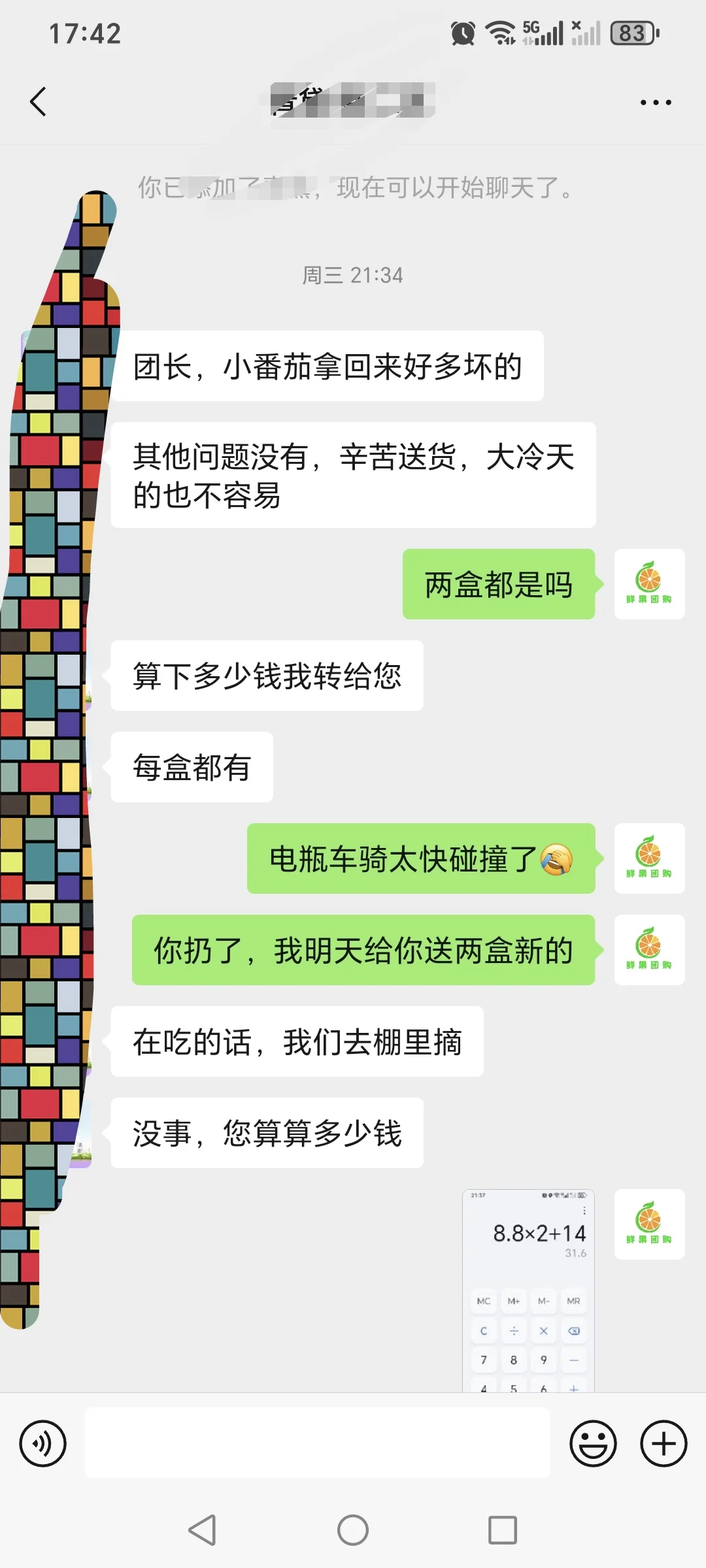Open the chat's three-dot menu

click(656, 103)
